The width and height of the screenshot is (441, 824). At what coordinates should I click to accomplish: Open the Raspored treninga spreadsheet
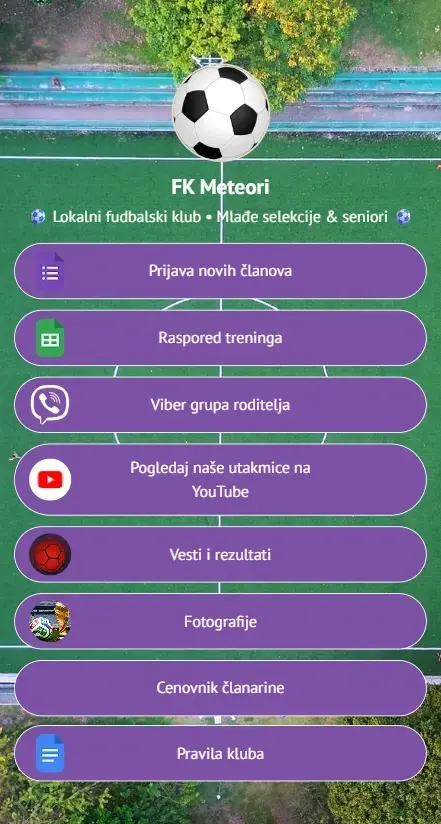tap(220, 338)
